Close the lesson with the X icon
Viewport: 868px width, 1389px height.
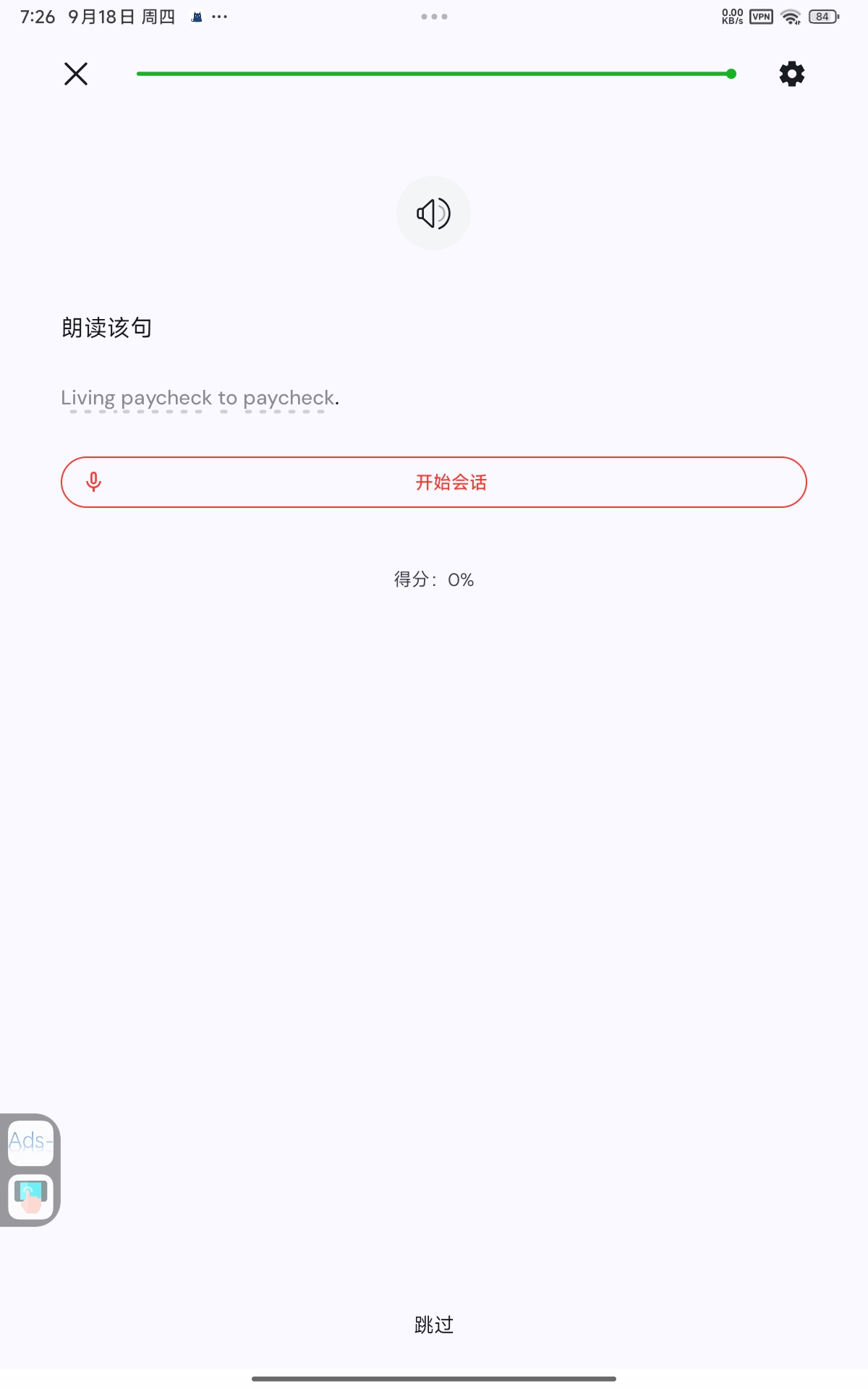[x=76, y=74]
